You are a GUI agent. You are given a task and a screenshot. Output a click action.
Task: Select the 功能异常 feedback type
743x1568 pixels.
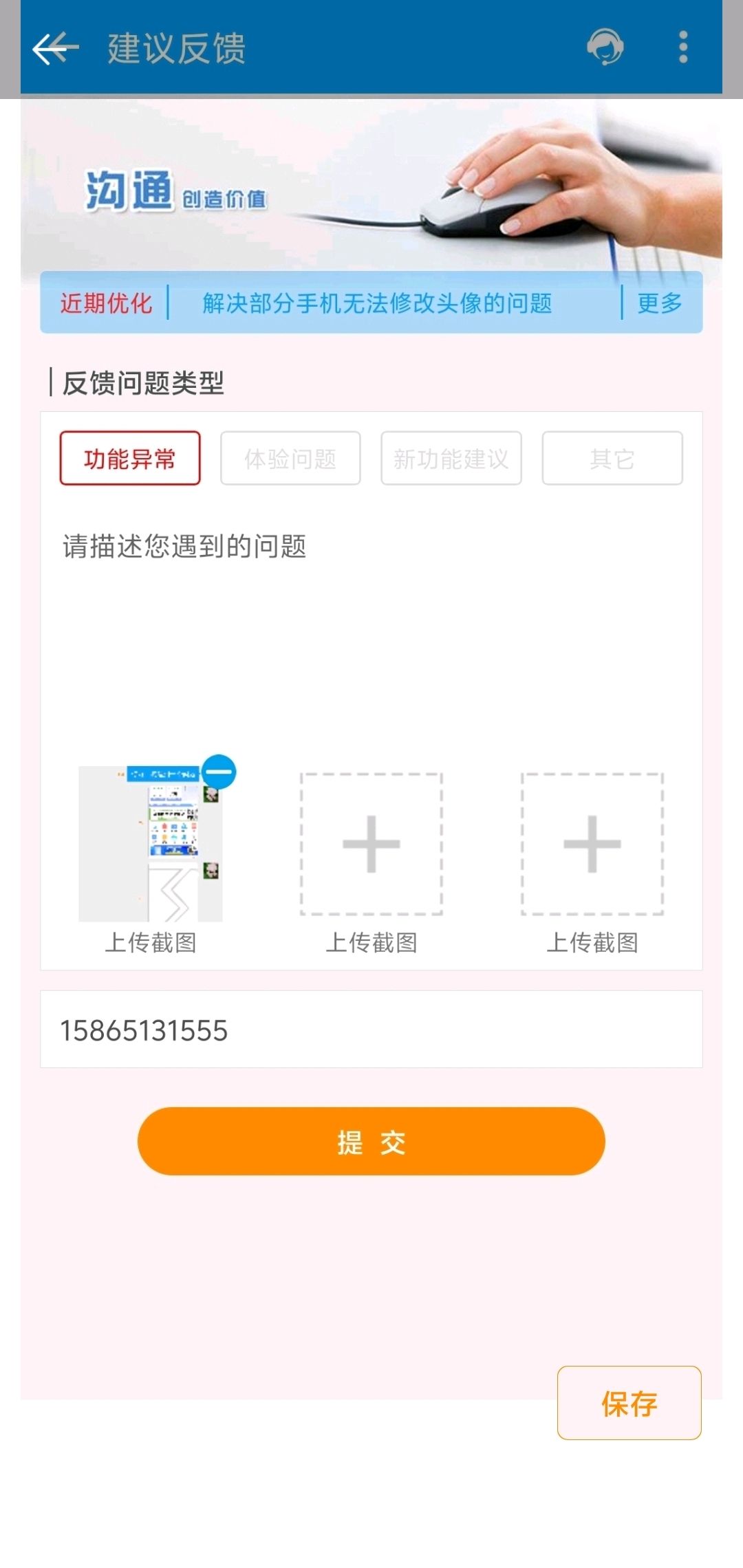(130, 458)
